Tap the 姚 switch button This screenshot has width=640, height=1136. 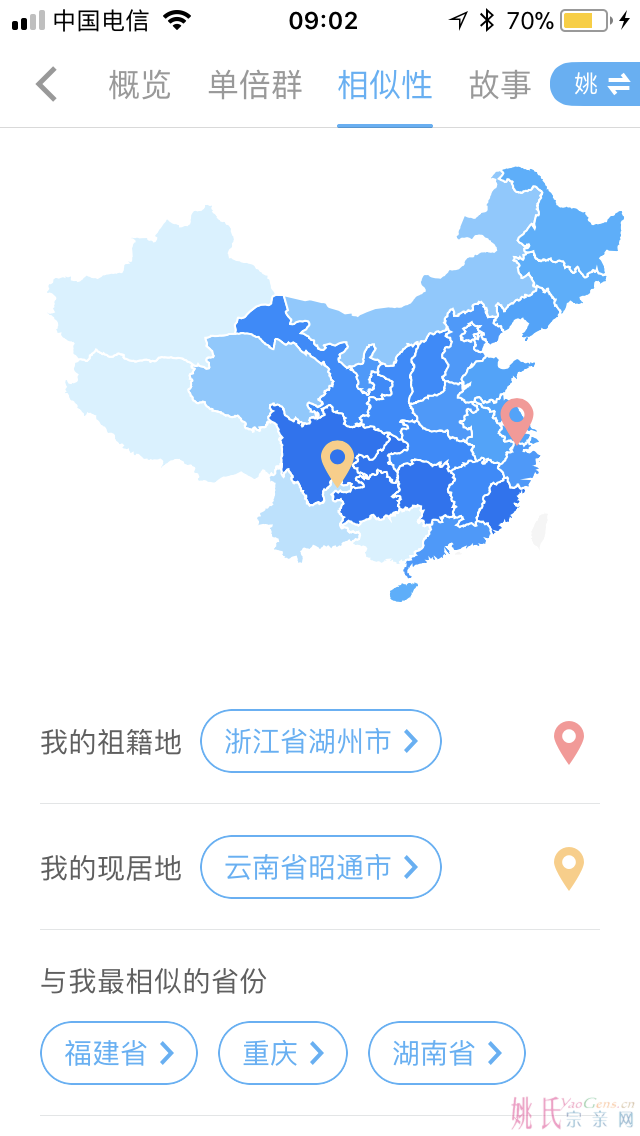(596, 85)
